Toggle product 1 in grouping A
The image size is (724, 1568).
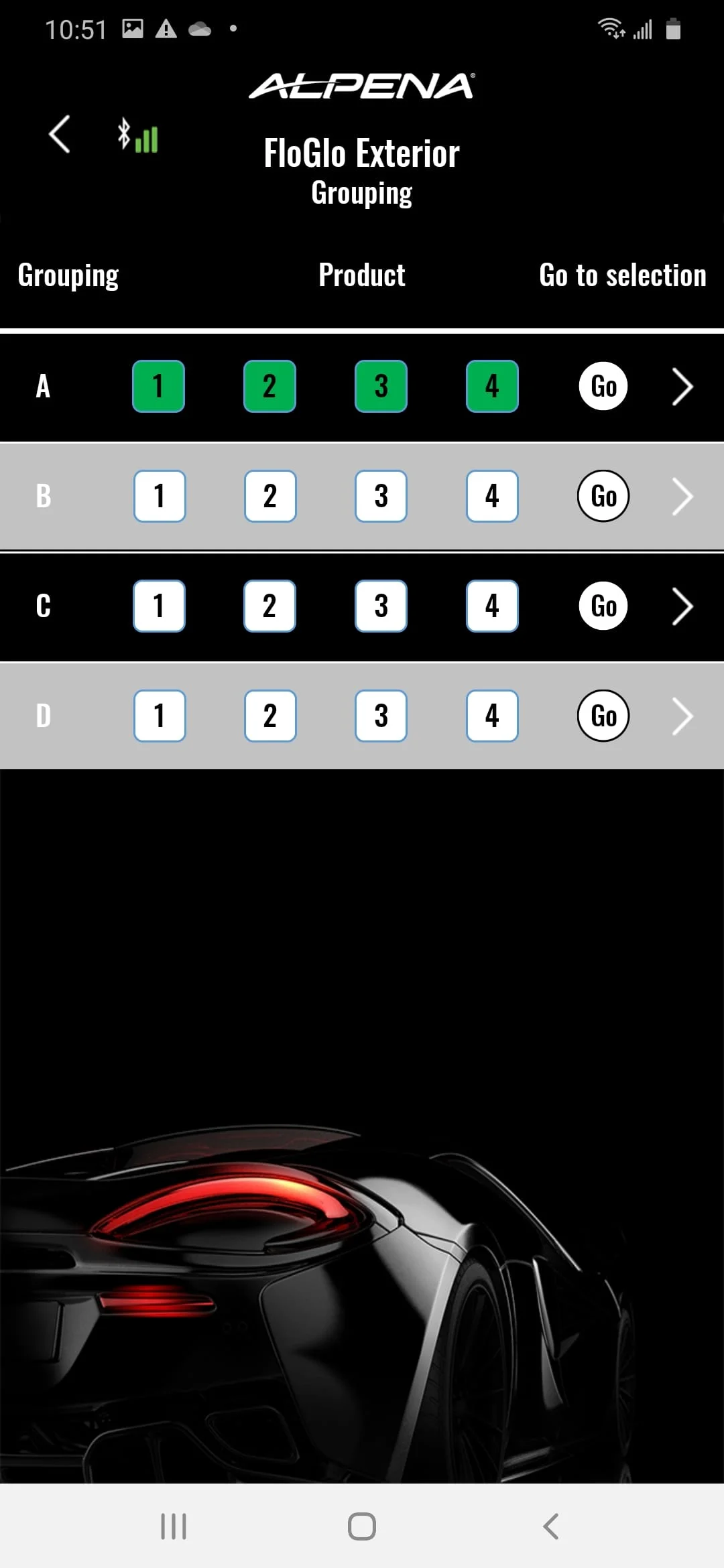coord(158,386)
